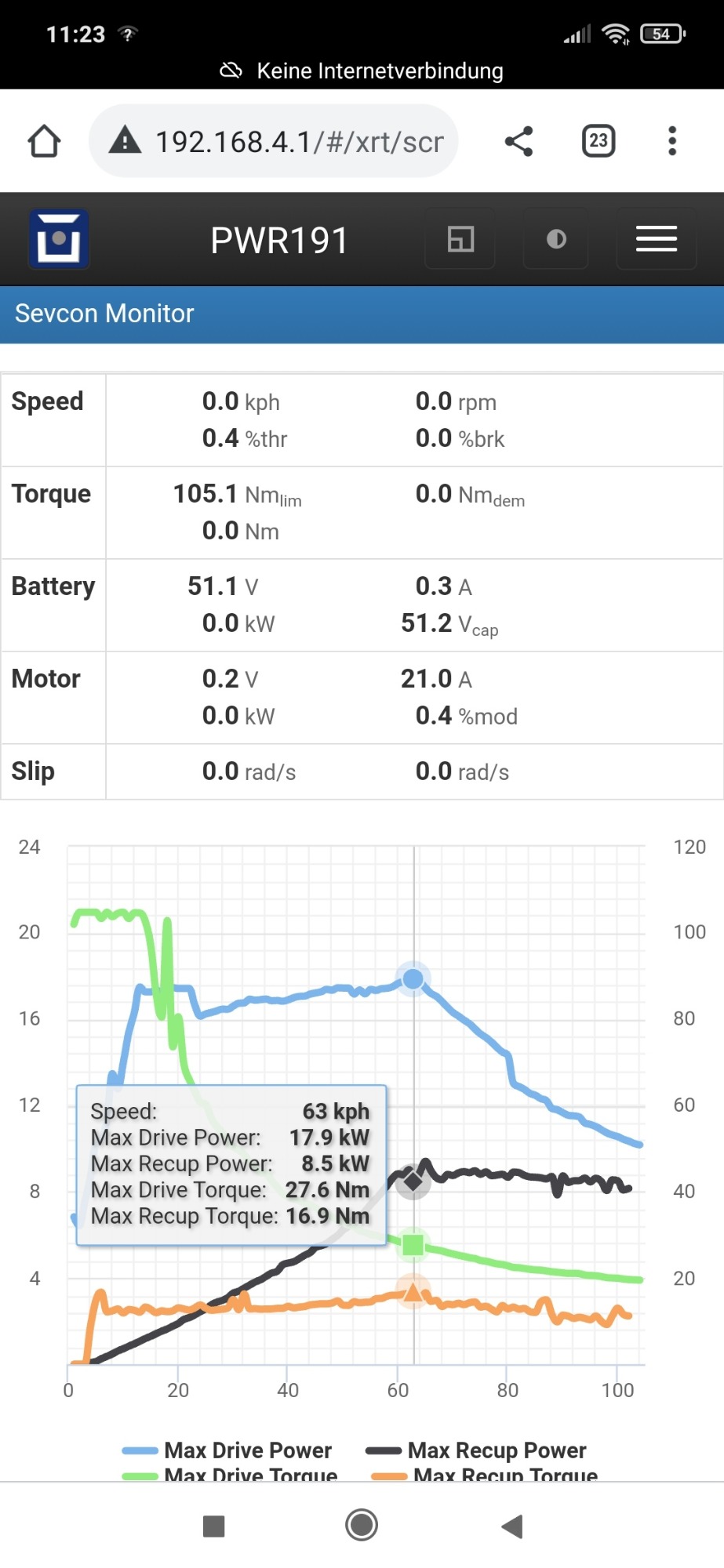Screen dimensions: 724x1568
Task: Share the current page
Action: pyautogui.click(x=518, y=142)
